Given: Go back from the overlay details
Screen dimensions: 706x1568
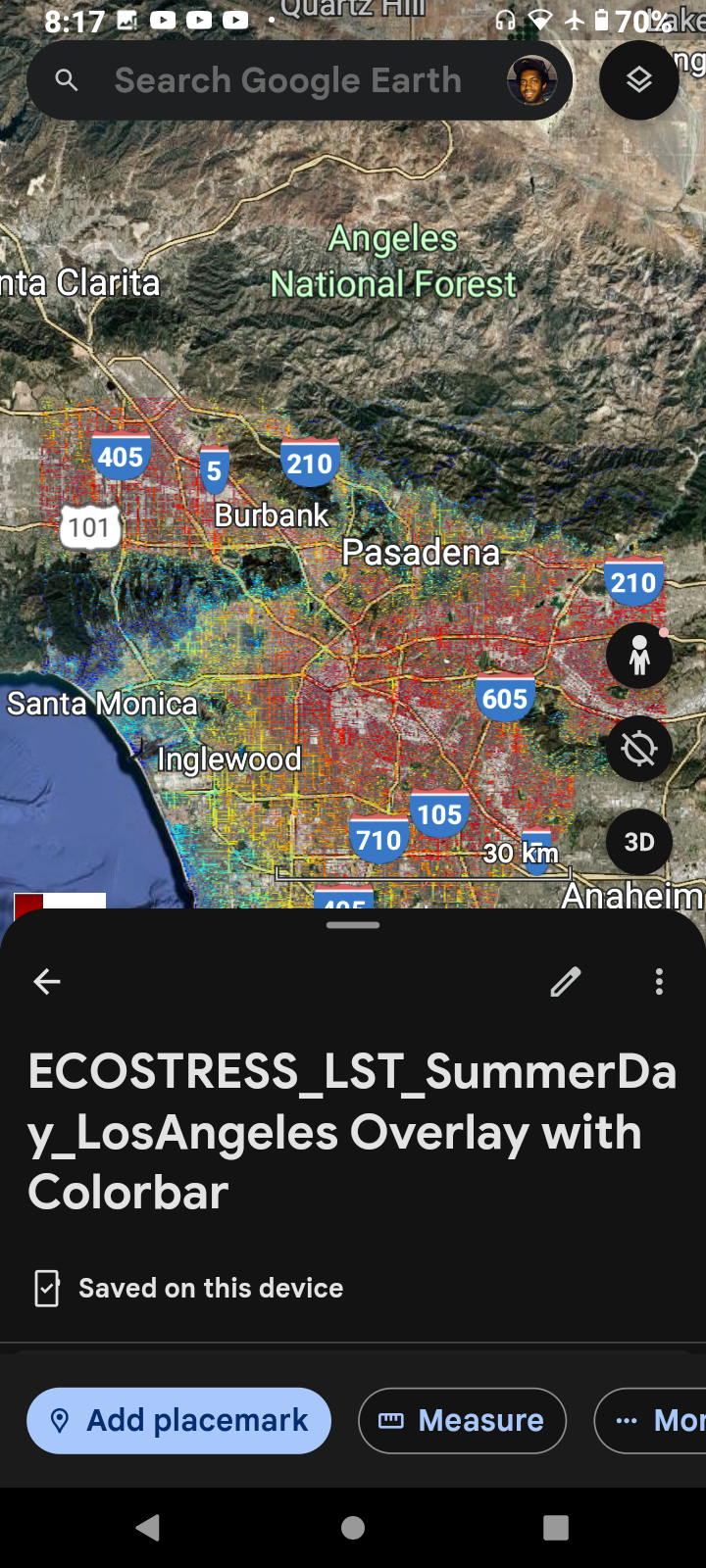Looking at the screenshot, I should (x=47, y=981).
